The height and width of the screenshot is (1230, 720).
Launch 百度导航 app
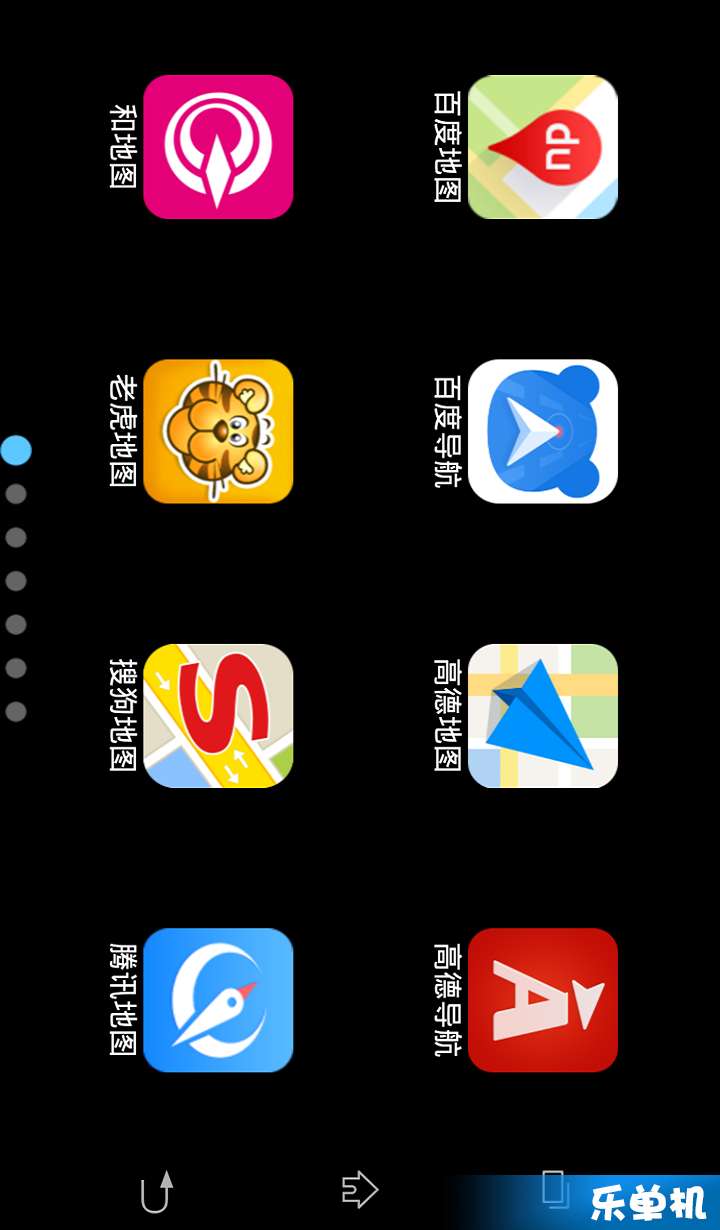[x=542, y=431]
